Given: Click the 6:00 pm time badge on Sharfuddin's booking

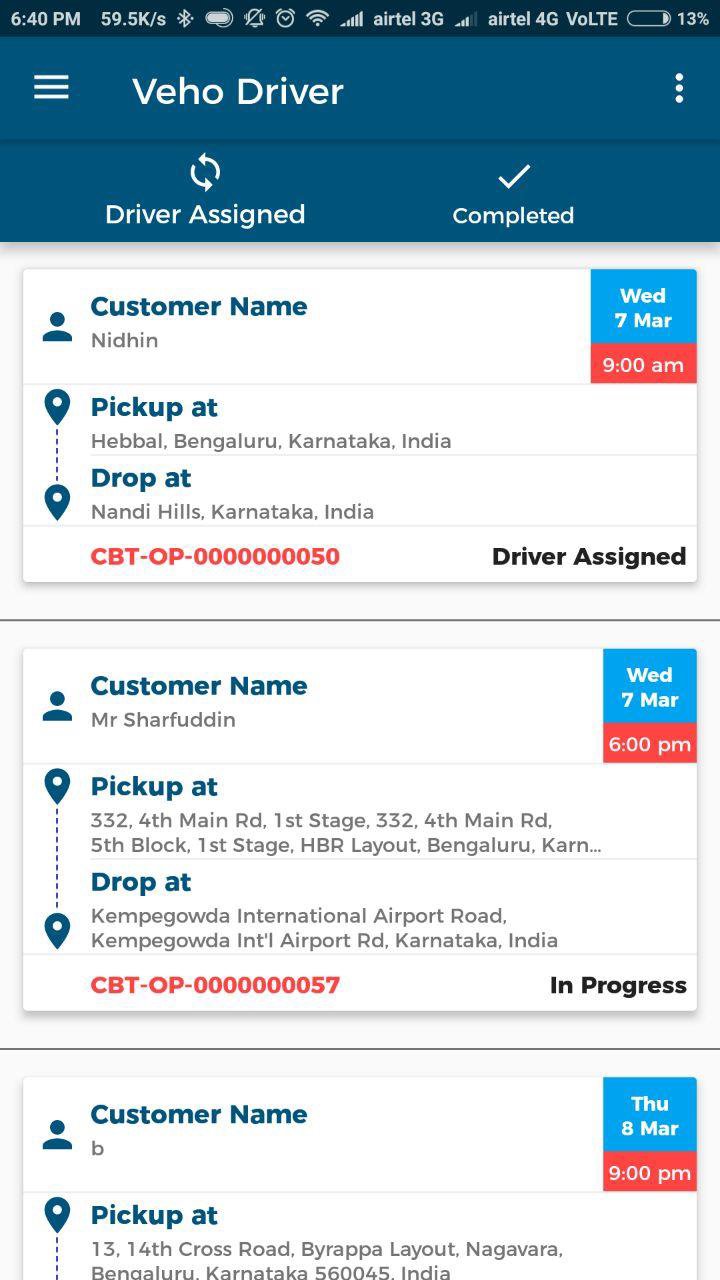Looking at the screenshot, I should (x=650, y=743).
